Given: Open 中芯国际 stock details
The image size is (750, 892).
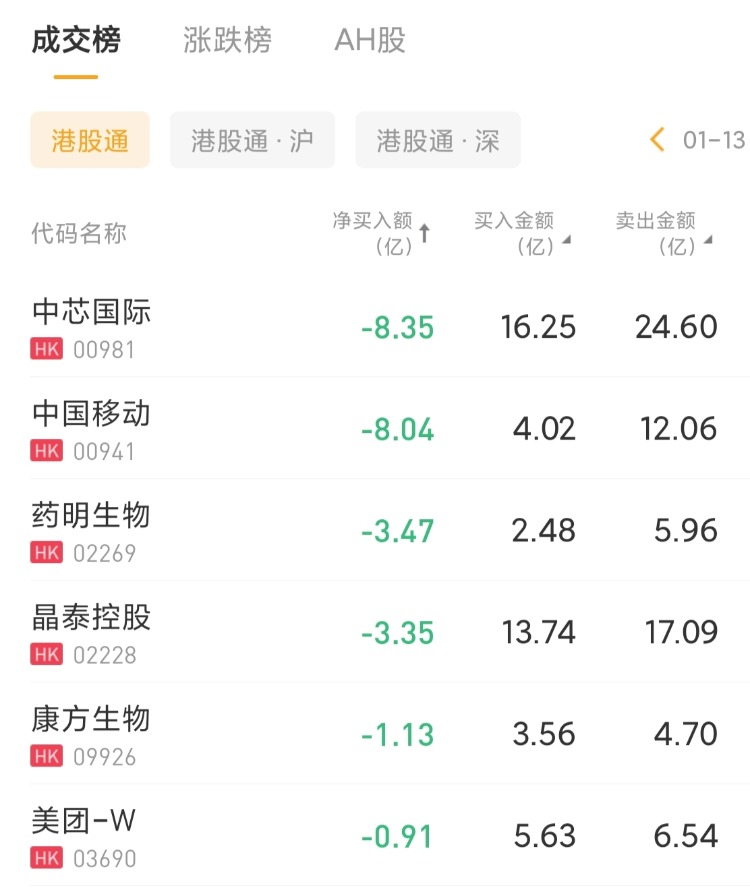Looking at the screenshot, I should tap(92, 326).
